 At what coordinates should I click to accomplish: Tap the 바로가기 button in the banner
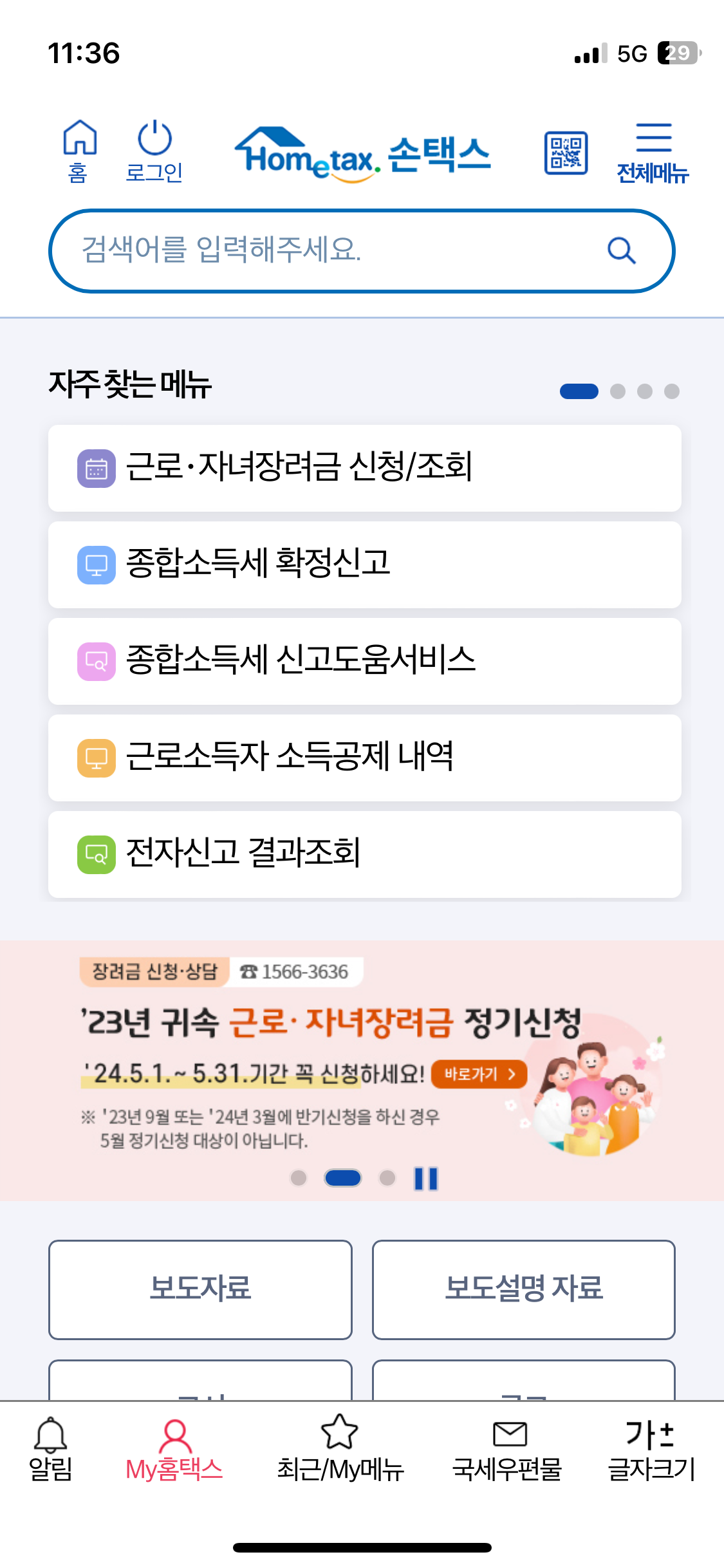(479, 1074)
